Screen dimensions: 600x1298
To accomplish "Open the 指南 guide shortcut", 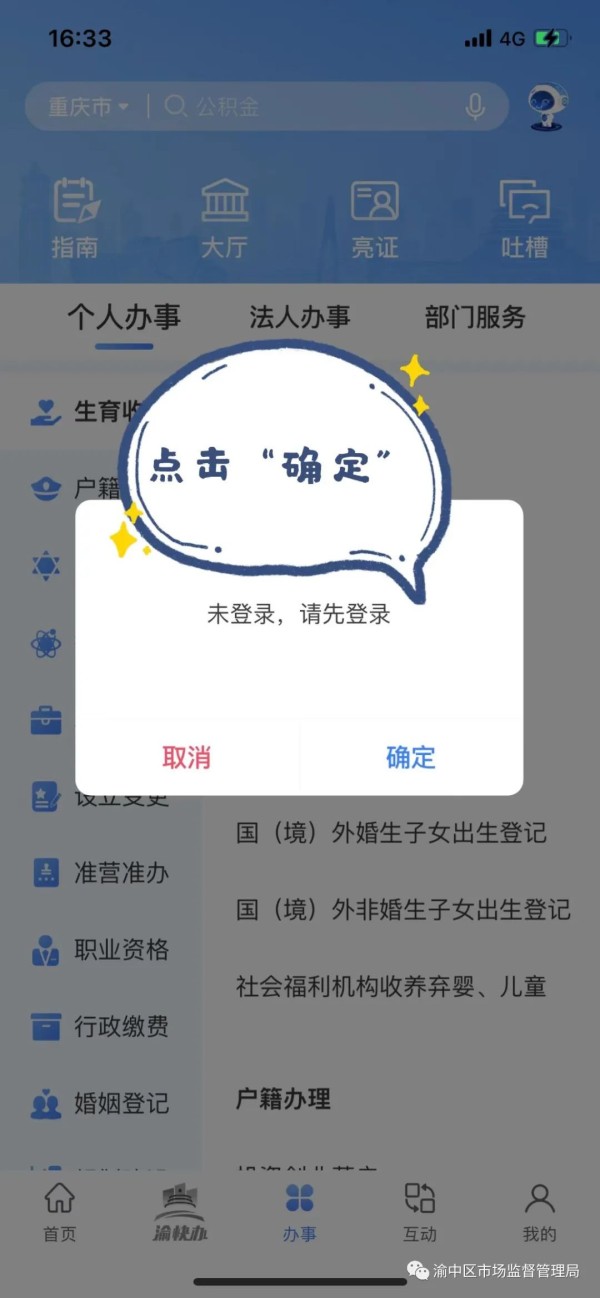I will pyautogui.click(x=75, y=219).
